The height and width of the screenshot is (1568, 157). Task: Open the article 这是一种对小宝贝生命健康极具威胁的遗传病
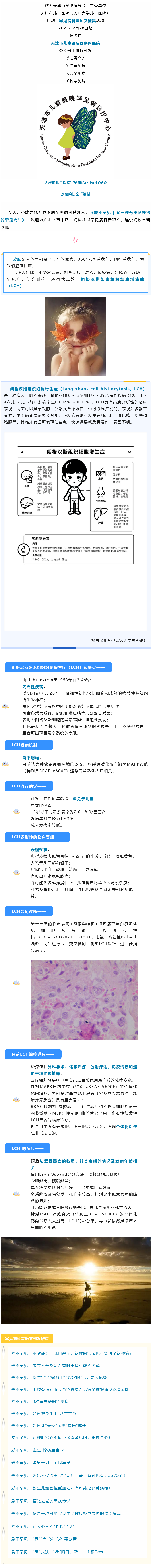[67, 1513]
